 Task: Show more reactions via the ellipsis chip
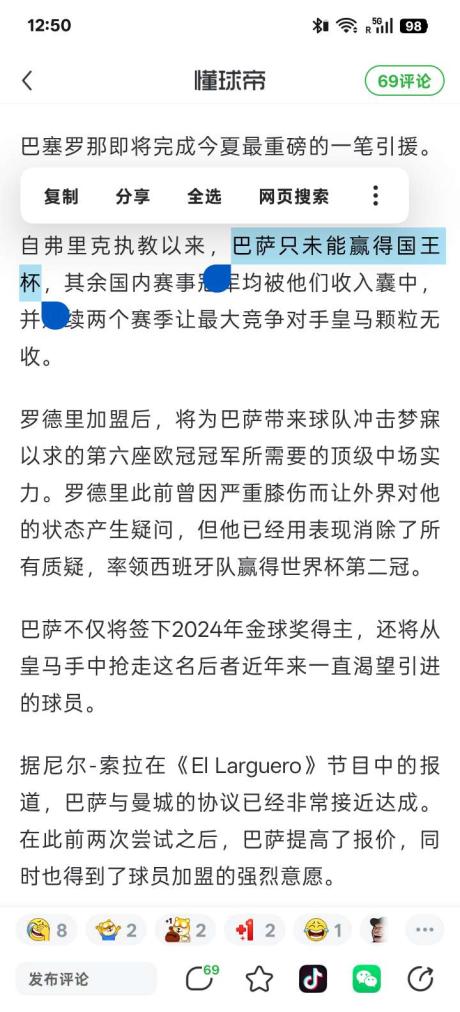pyautogui.click(x=425, y=930)
